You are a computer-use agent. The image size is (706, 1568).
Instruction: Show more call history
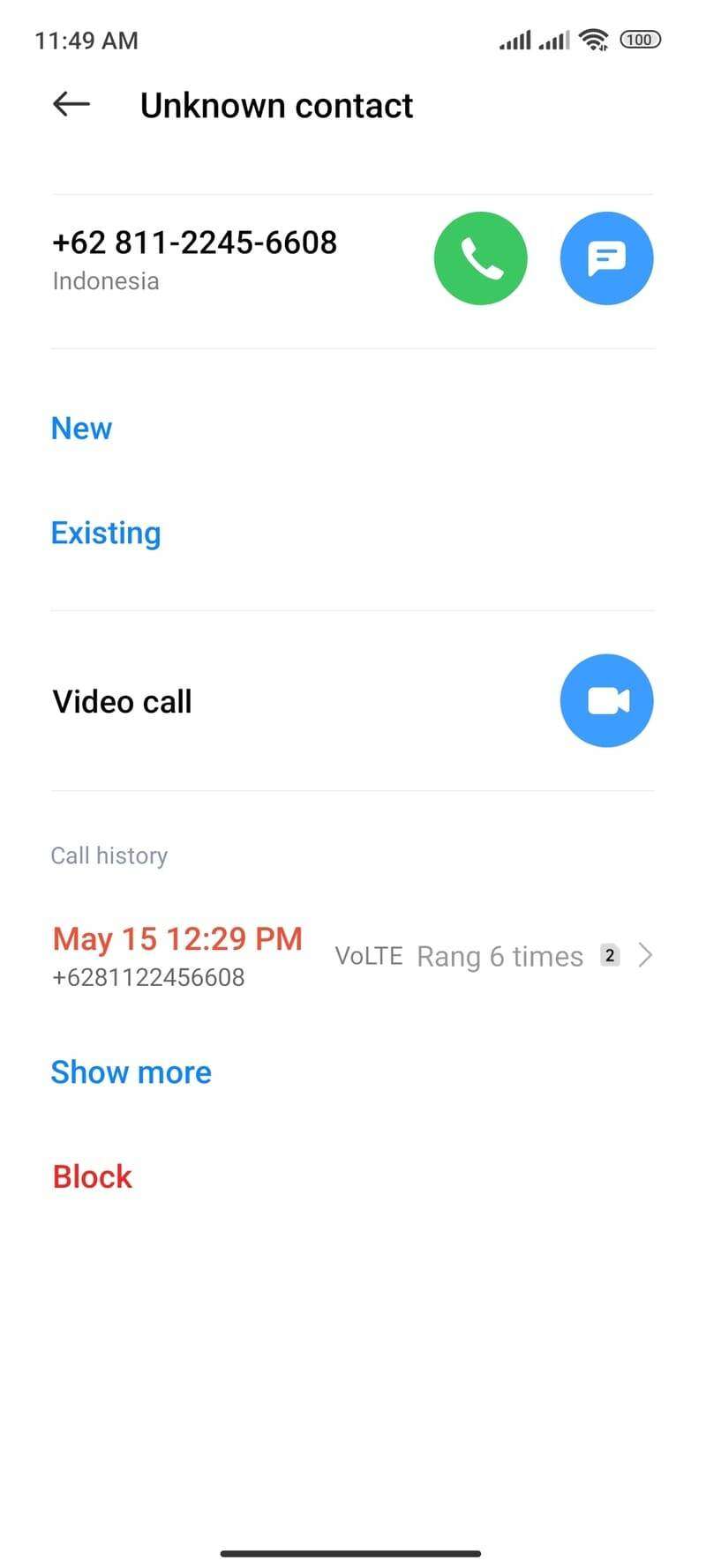pos(131,1072)
